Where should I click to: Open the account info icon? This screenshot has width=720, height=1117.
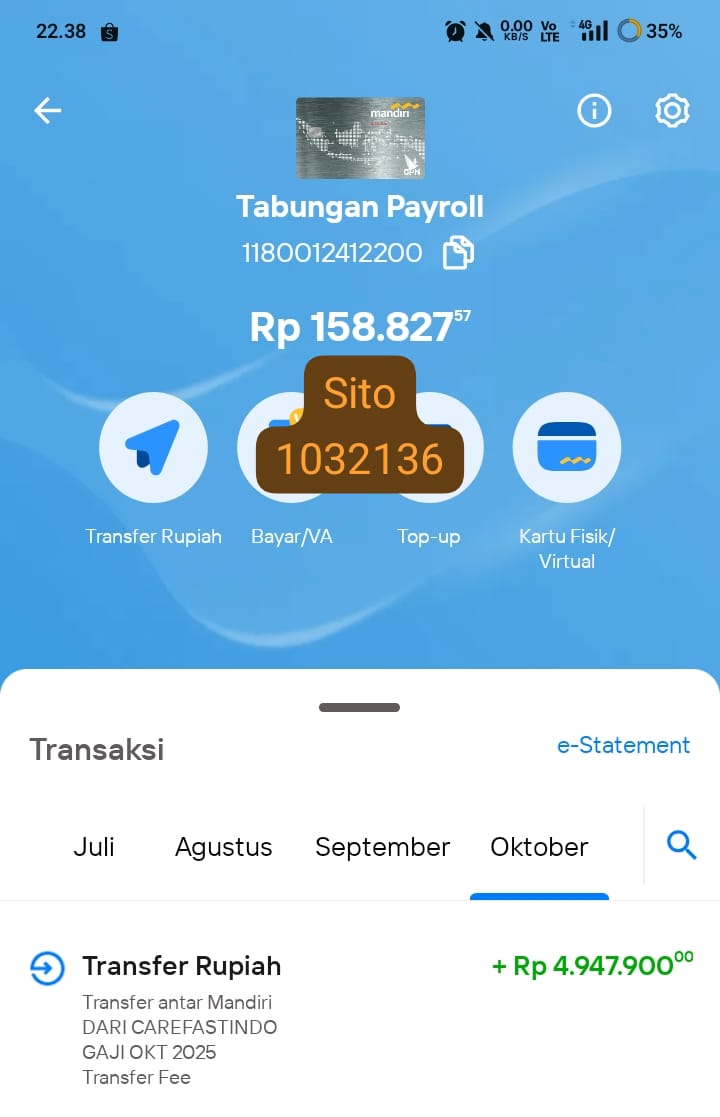pos(594,111)
